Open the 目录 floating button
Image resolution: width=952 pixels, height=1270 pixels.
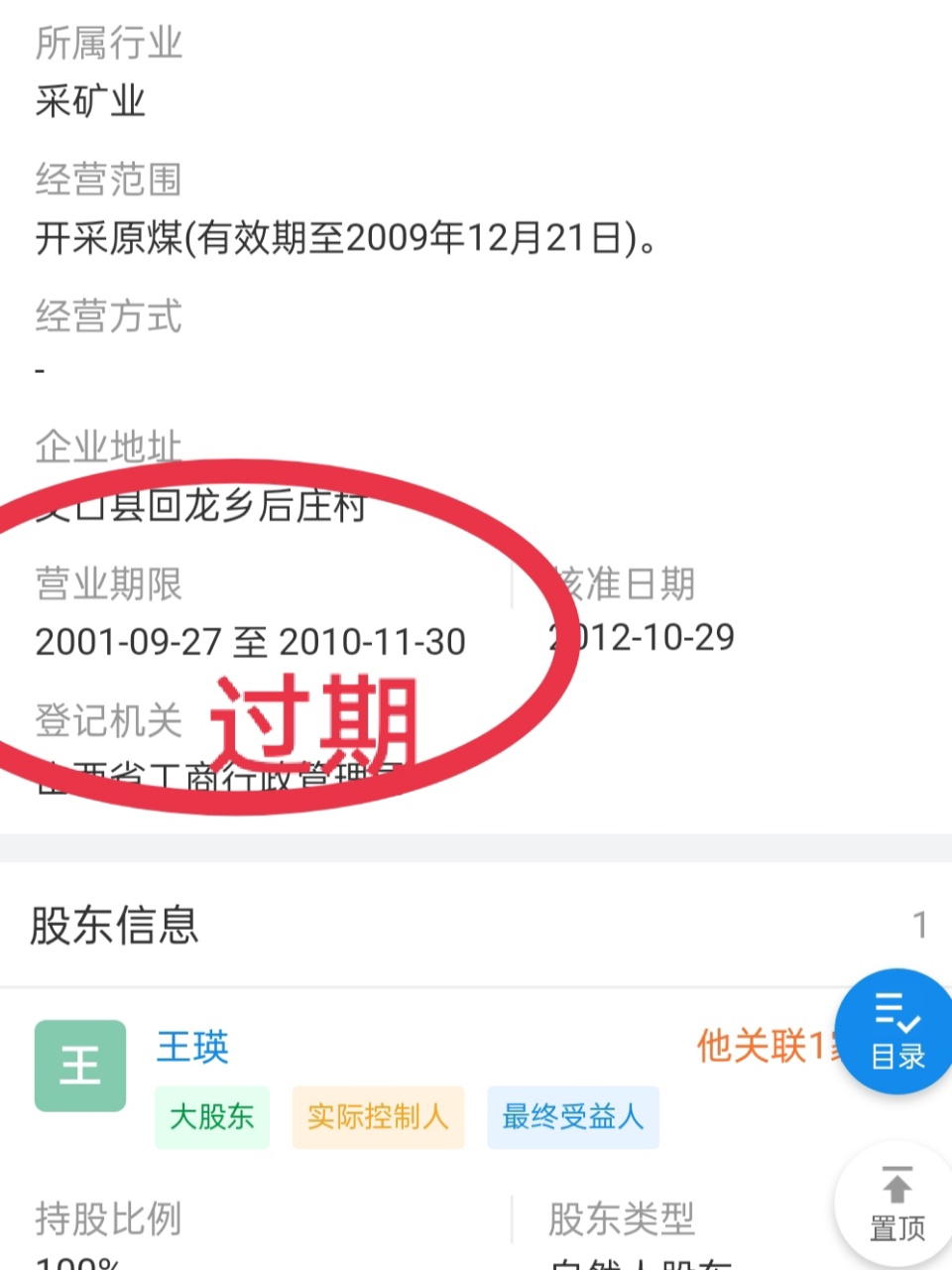(x=896, y=1032)
